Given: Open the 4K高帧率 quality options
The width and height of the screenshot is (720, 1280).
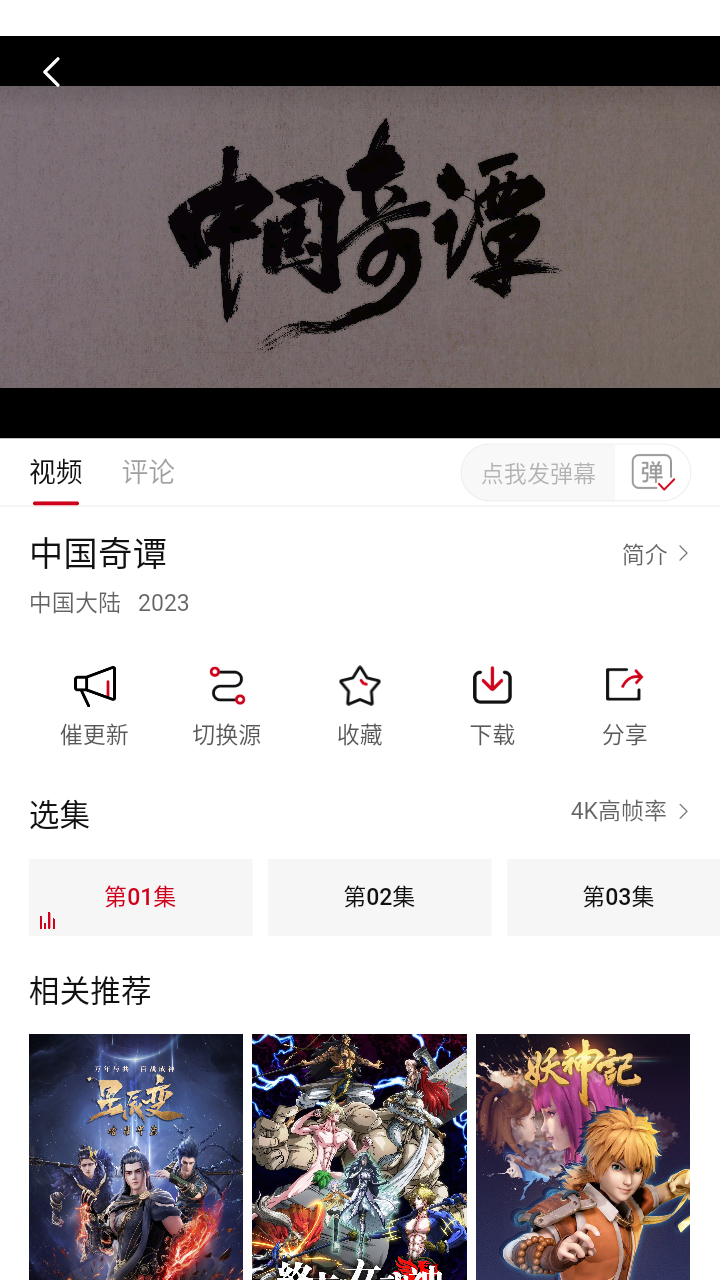Looking at the screenshot, I should [630, 811].
